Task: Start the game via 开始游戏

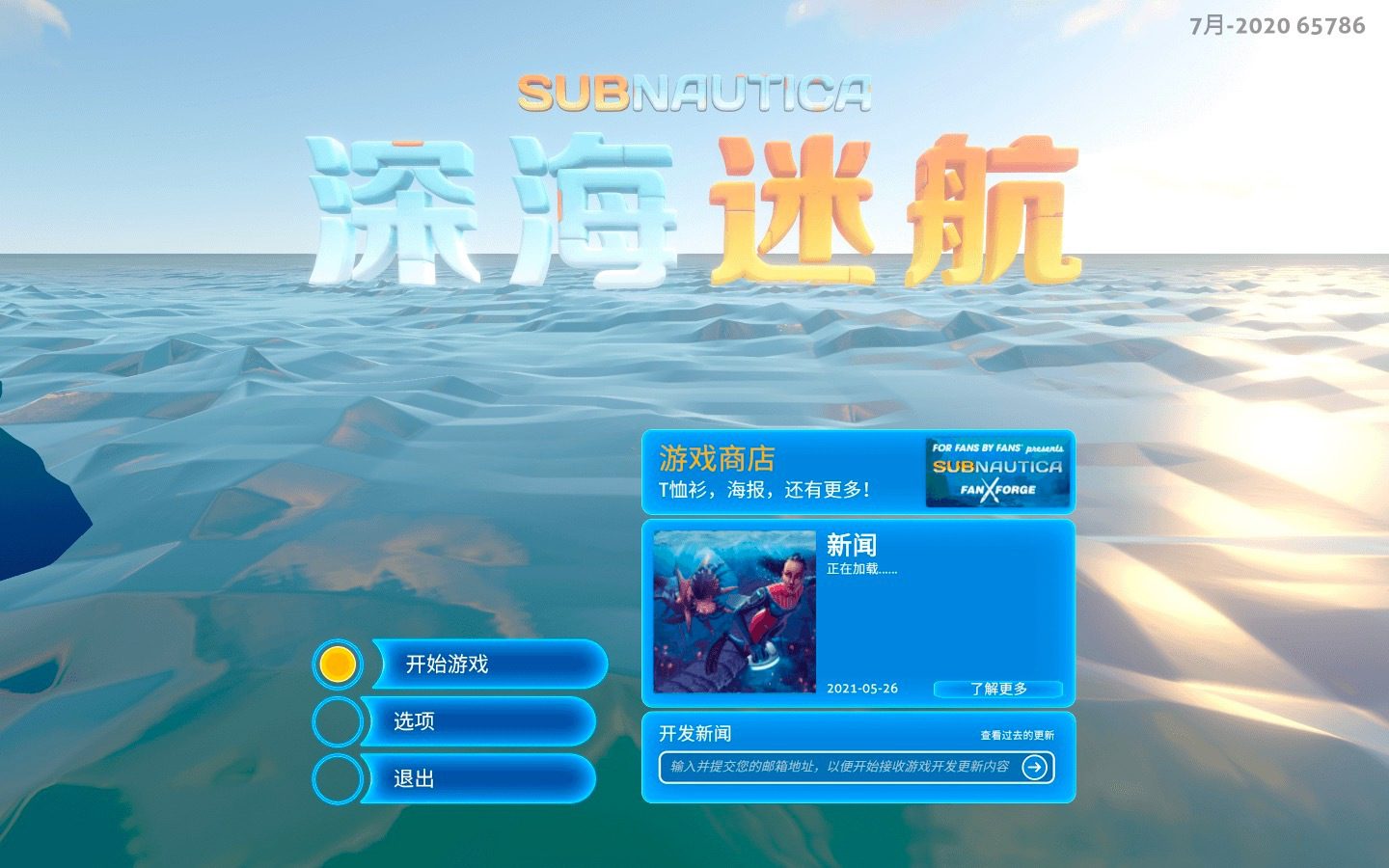Action: click(487, 664)
